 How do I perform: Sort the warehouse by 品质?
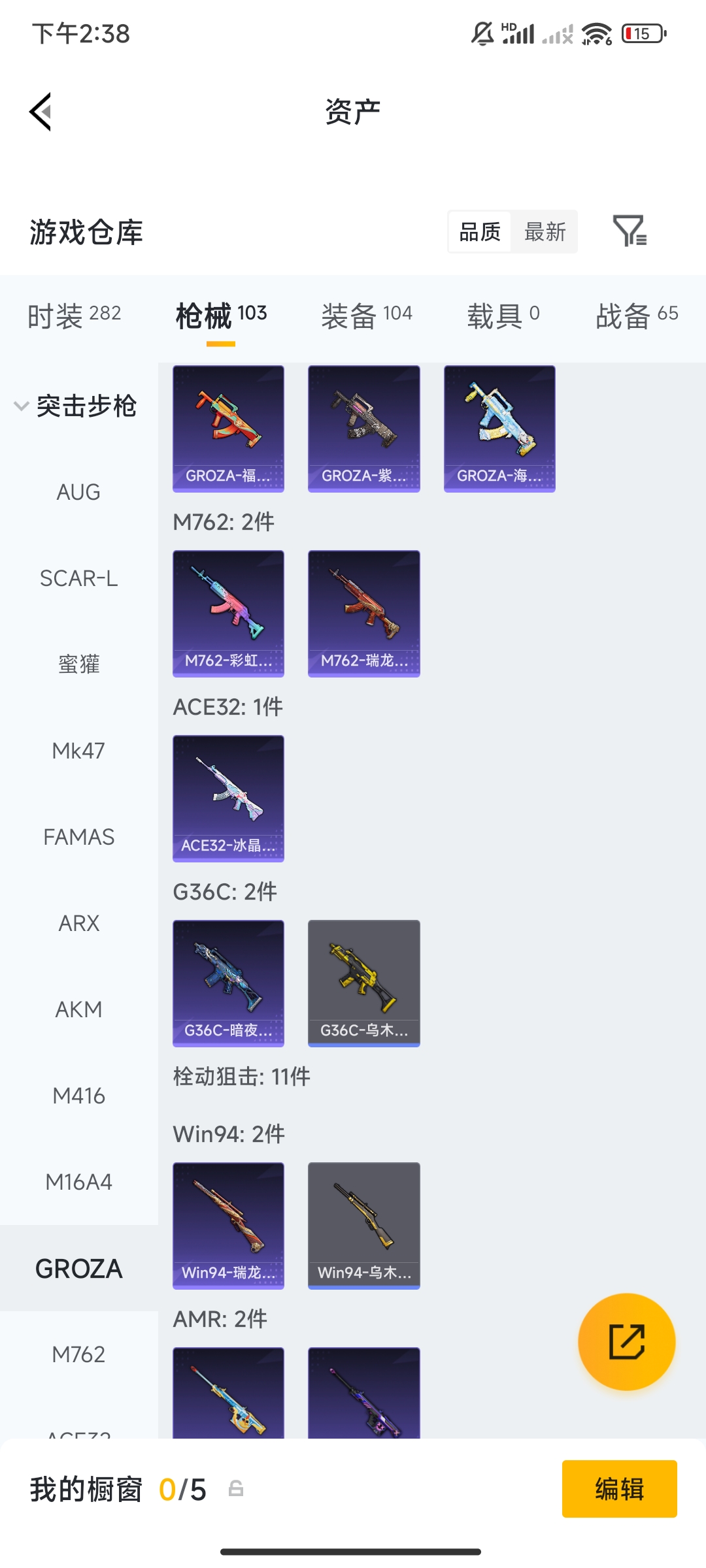pyautogui.click(x=479, y=232)
